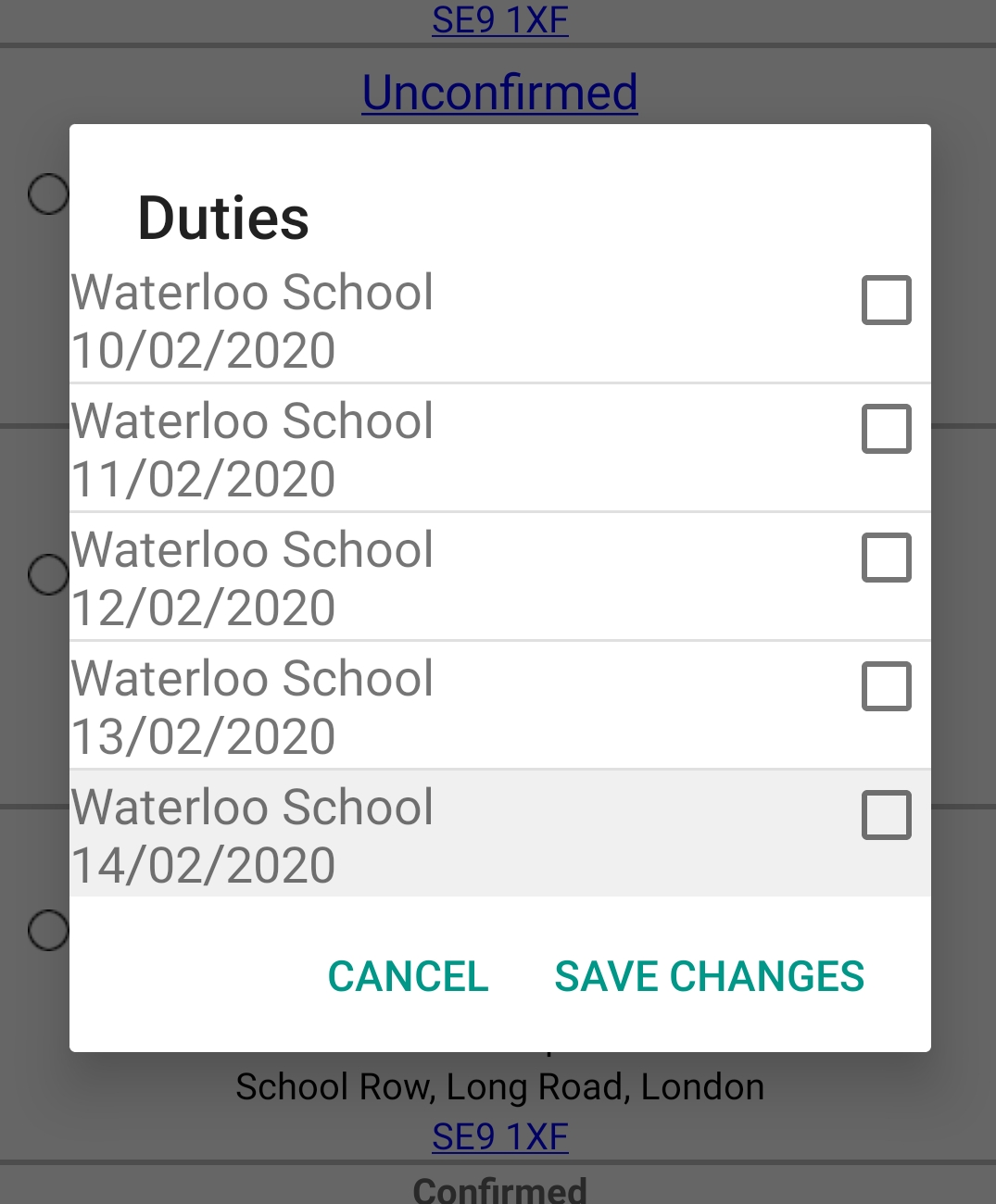This screenshot has width=996, height=1204.
Task: Open the Unconfirmed link
Action: click(499, 92)
